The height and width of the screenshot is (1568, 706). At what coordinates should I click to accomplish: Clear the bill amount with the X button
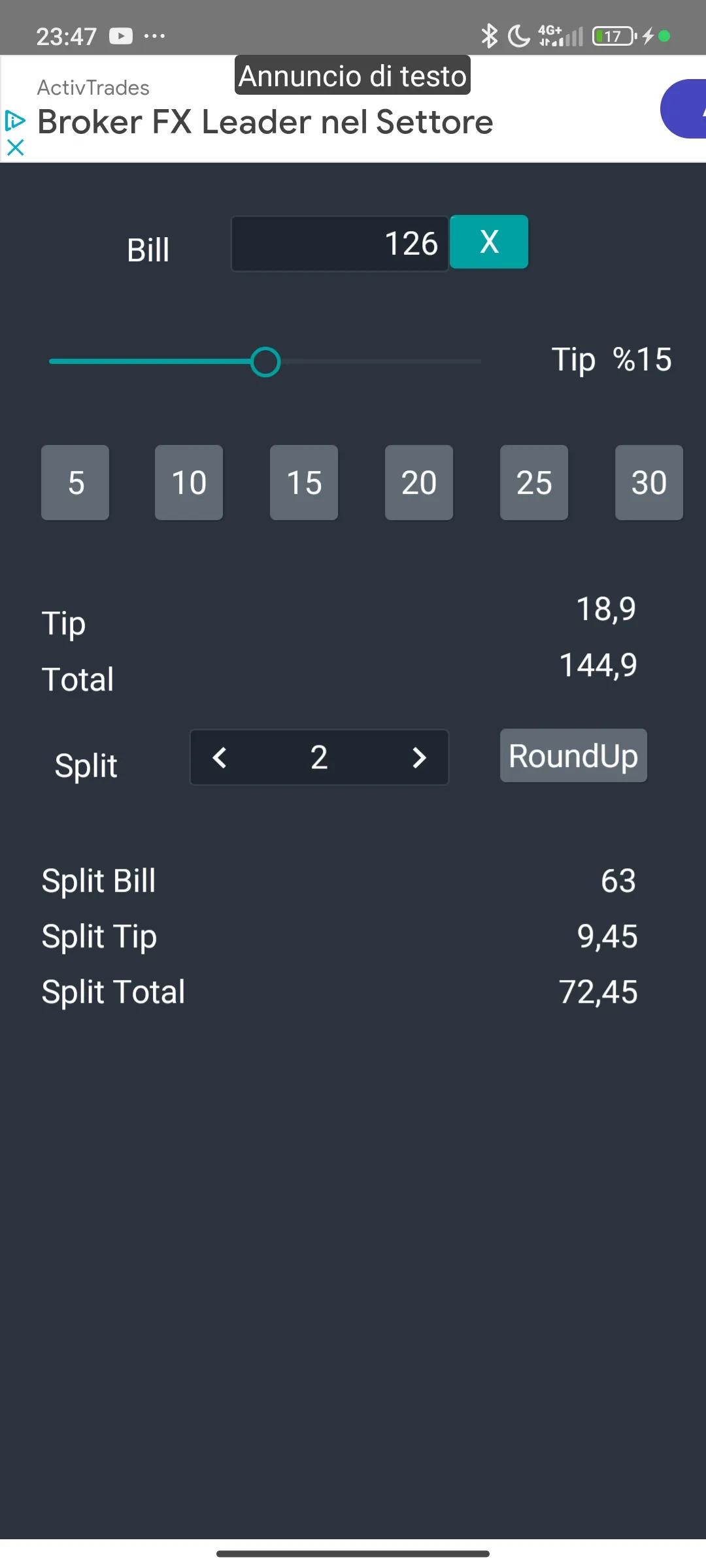pos(489,242)
